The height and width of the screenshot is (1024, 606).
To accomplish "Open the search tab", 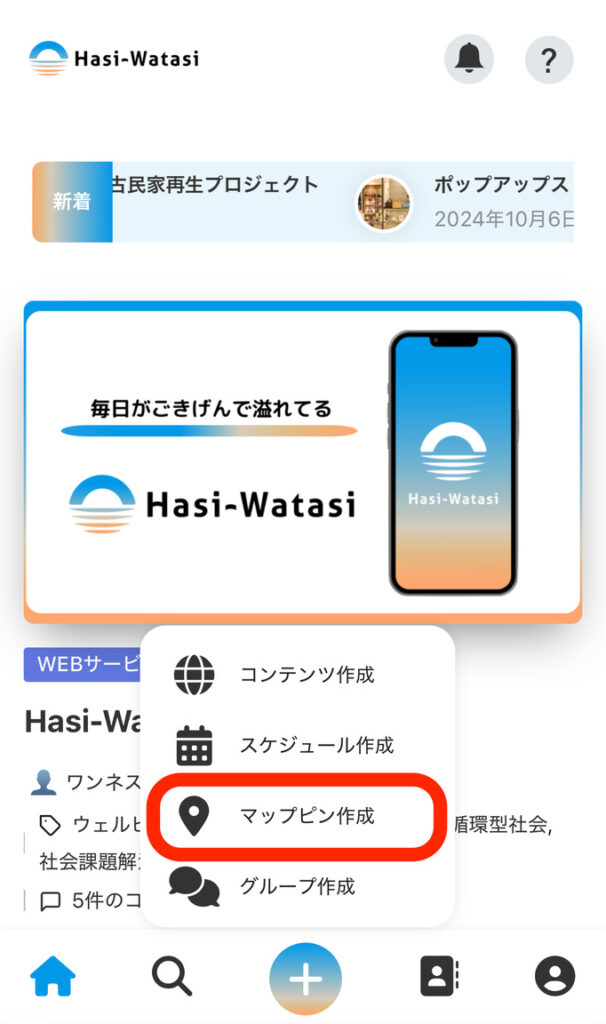I will [172, 976].
